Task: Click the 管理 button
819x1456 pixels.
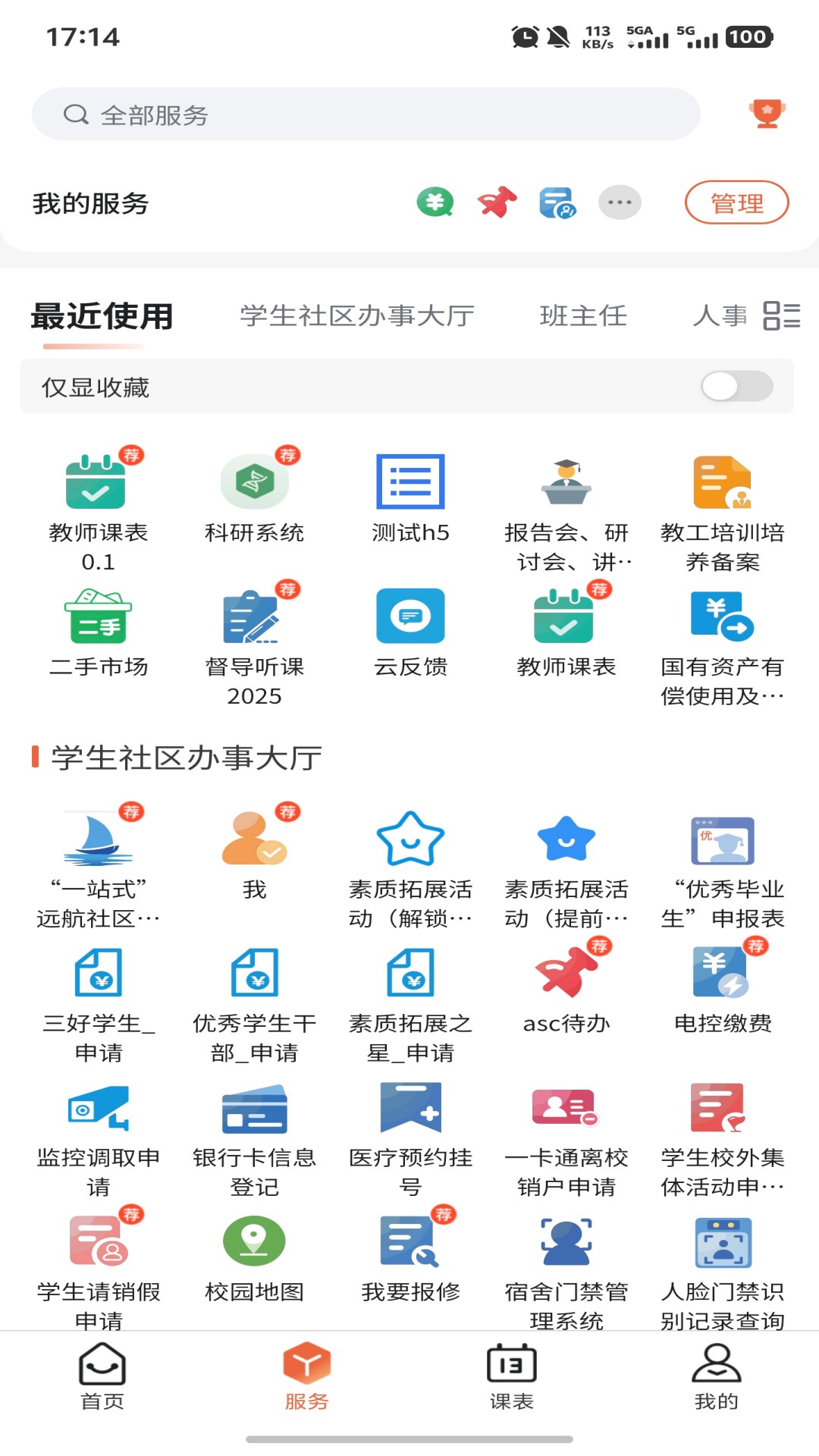Action: coord(736,202)
